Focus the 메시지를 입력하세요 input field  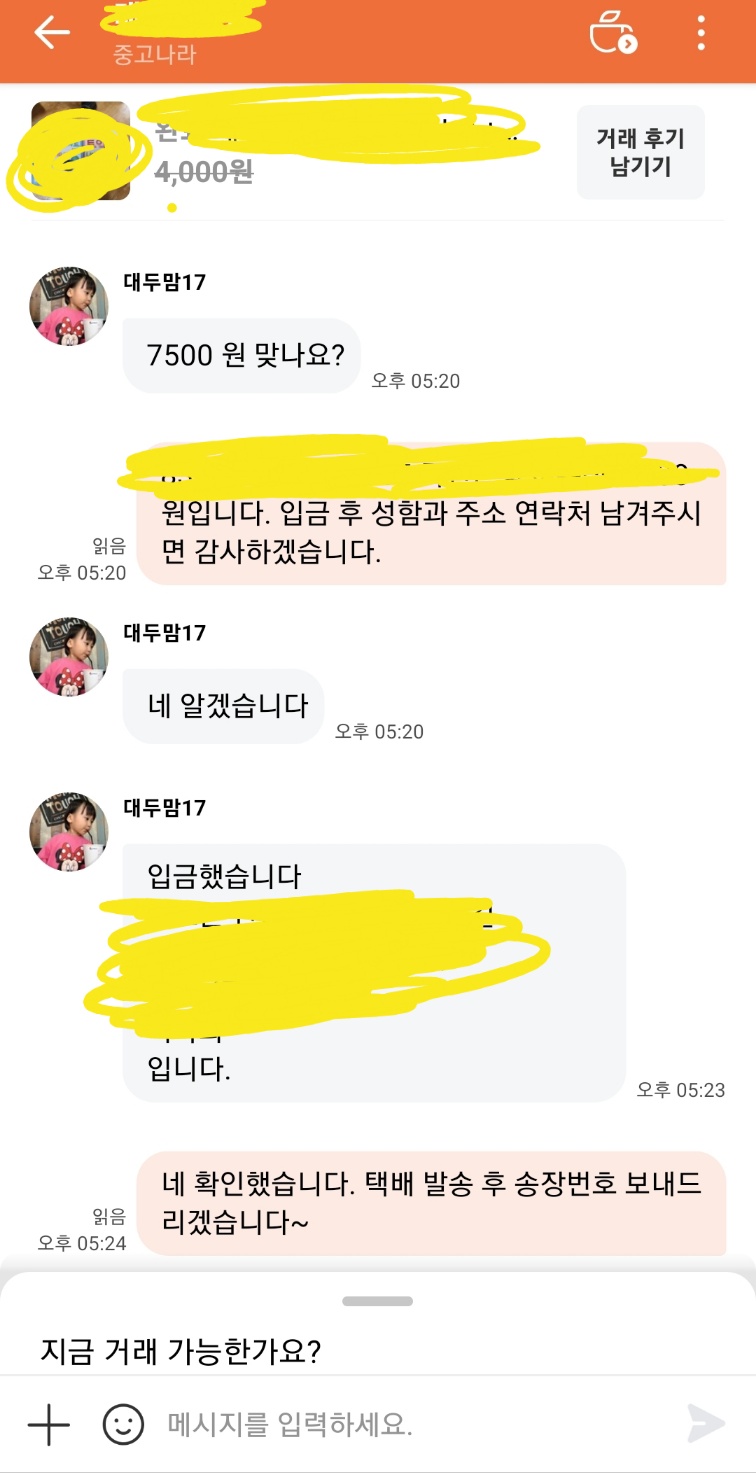tap(400, 1424)
